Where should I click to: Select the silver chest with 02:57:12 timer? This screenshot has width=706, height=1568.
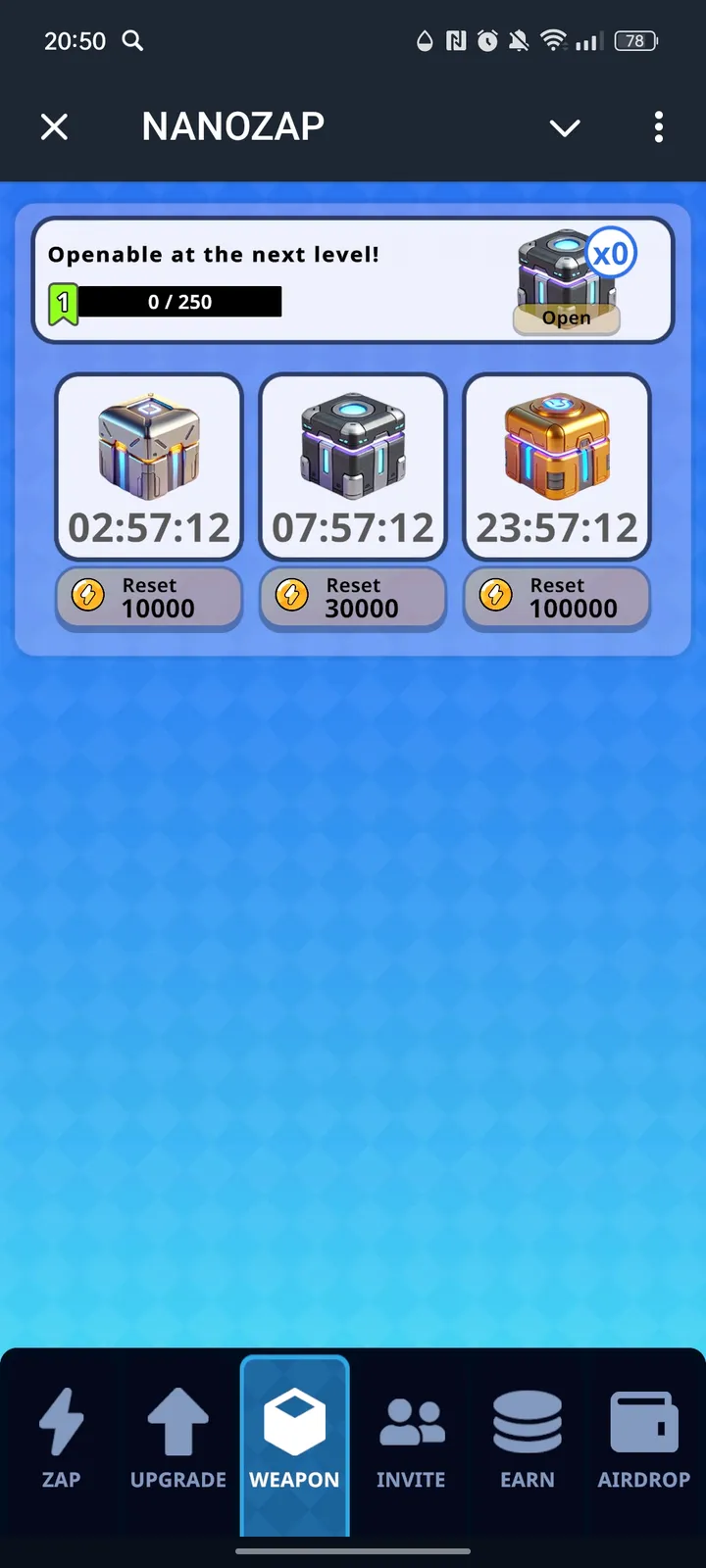[x=149, y=466]
